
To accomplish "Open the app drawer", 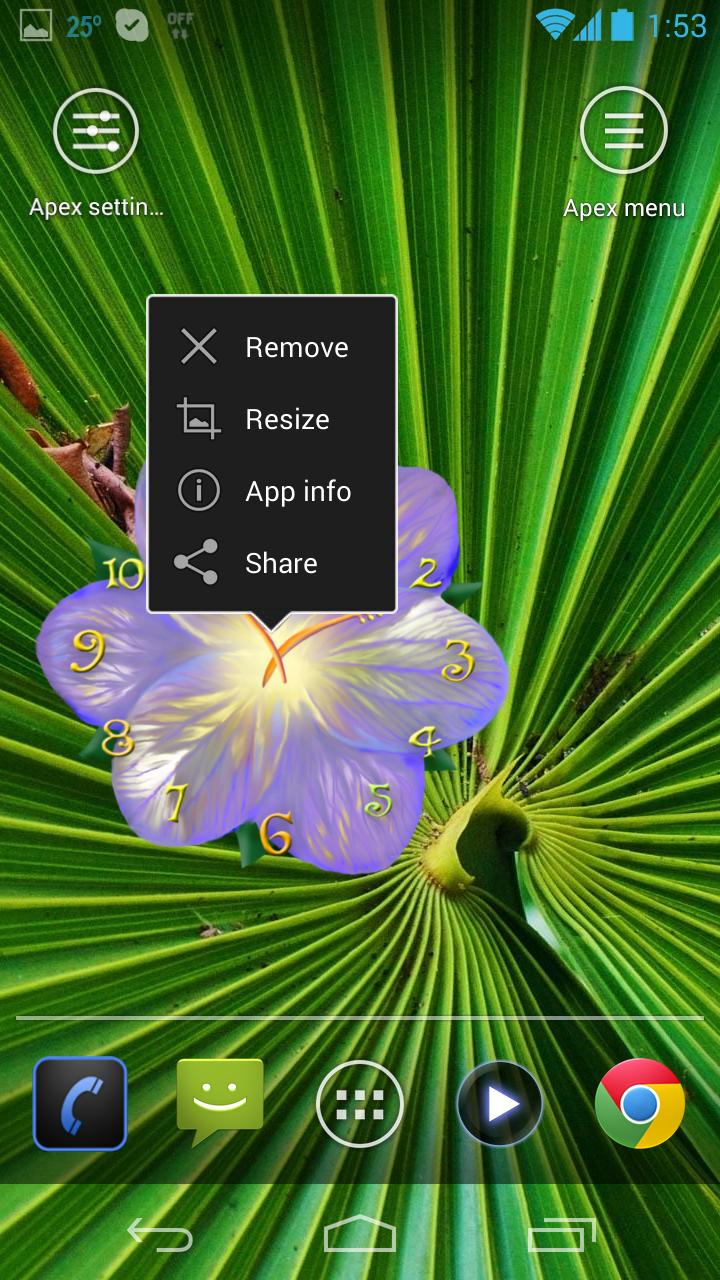I will (360, 1104).
